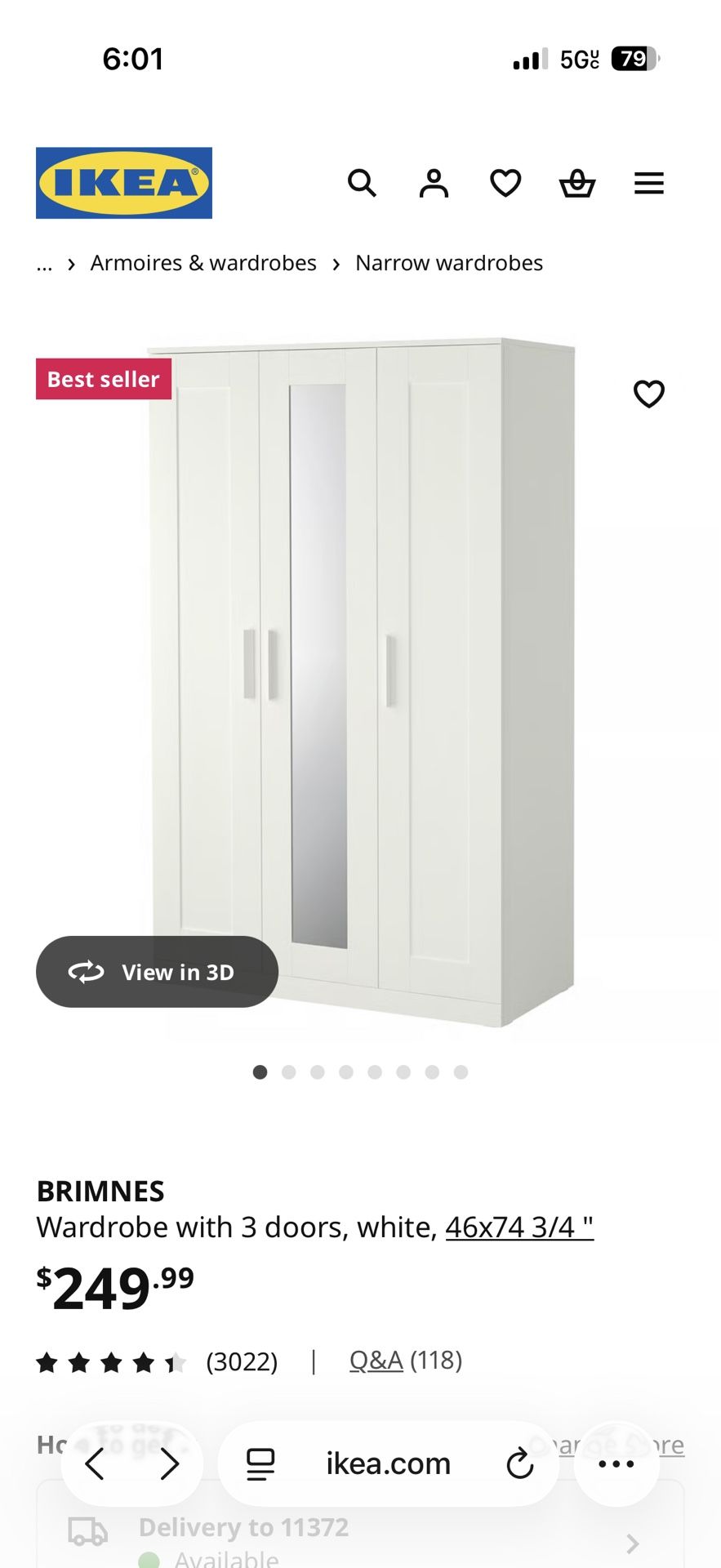Open Safari's more options ellipsis
Image resolution: width=721 pixels, height=1568 pixels.
coord(616,1463)
